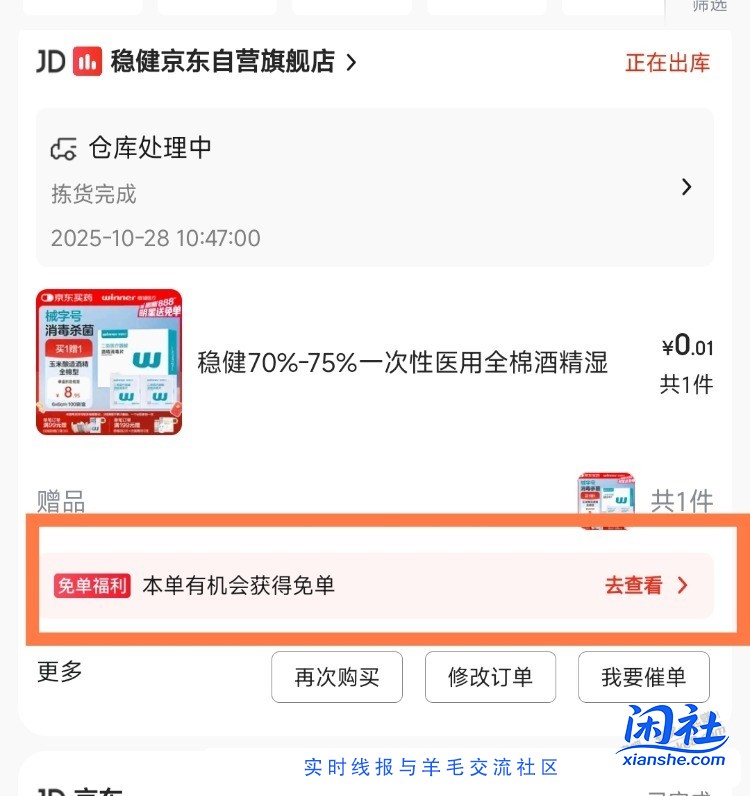Open the 仓库处理中 logistics details
Viewport: 750px width, 796px height.
(x=375, y=188)
